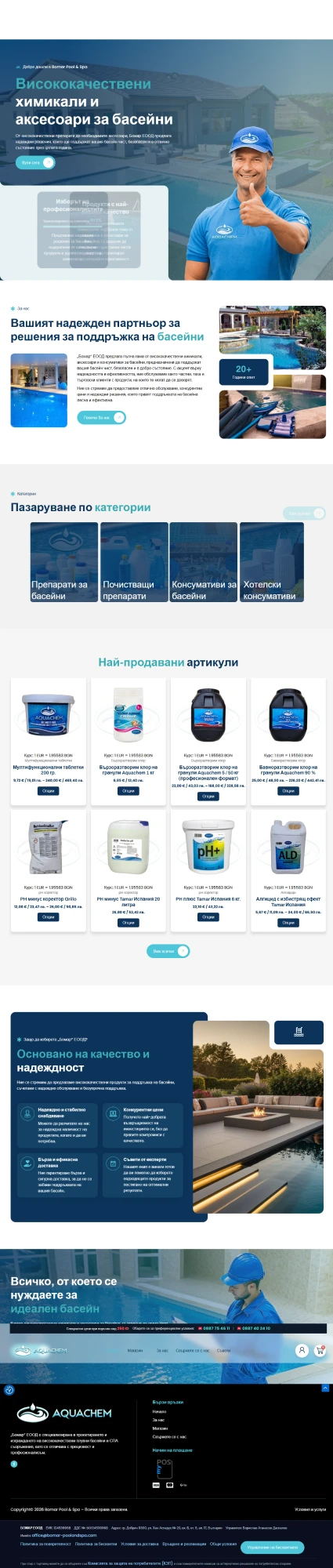Tap Опции under Мултифункционални таблетки 200 гр.
Screen dimensions: 333x1568
click(49, 790)
